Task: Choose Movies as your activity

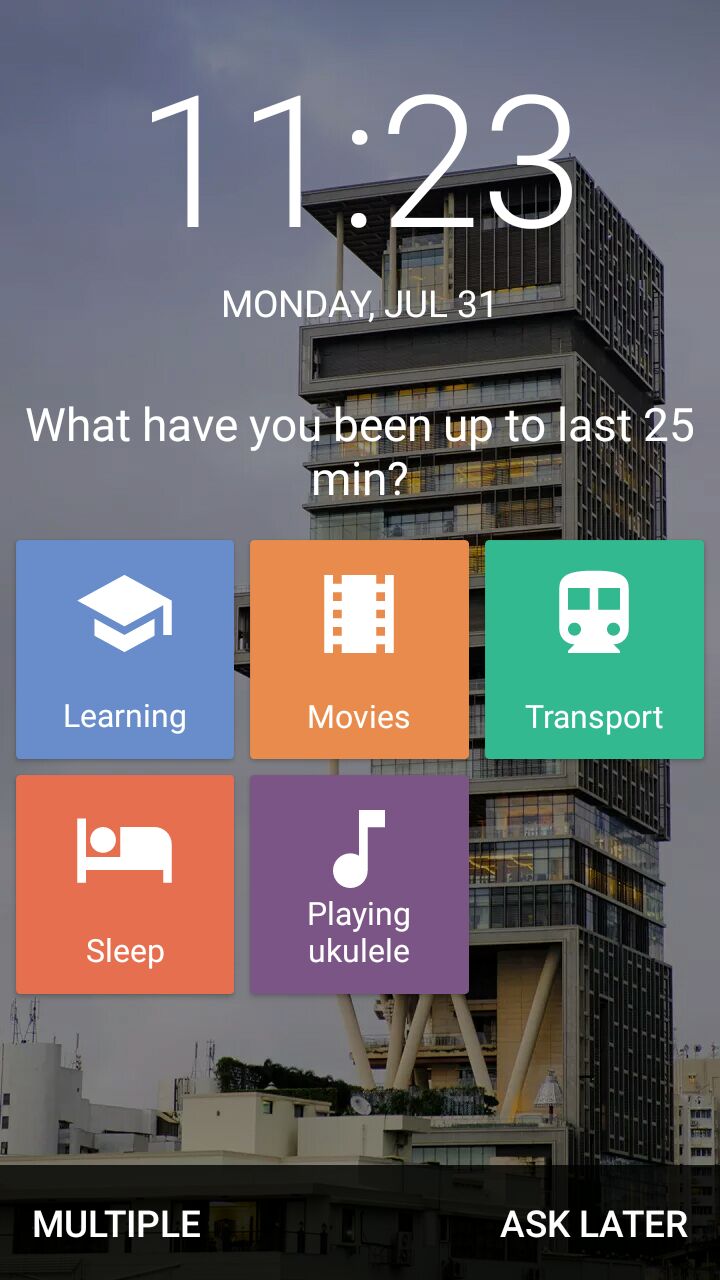Action: point(359,650)
